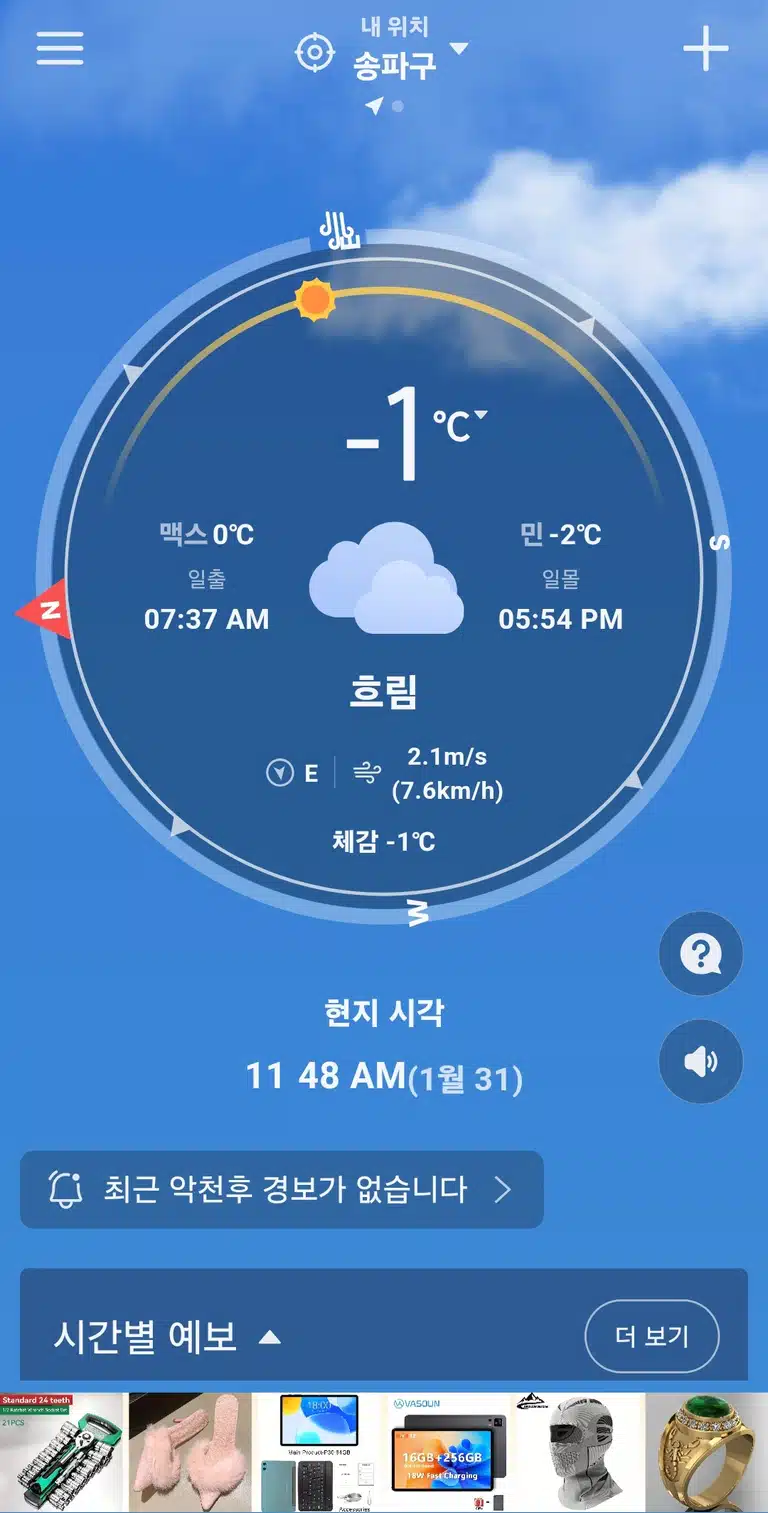Open the pink fluffy slippers ad

(191, 1453)
